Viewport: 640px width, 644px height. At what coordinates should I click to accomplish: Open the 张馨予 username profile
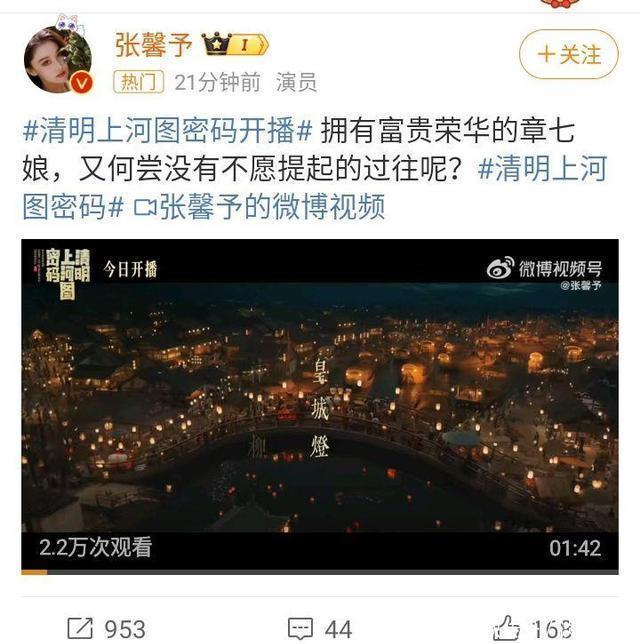pyautogui.click(x=152, y=44)
